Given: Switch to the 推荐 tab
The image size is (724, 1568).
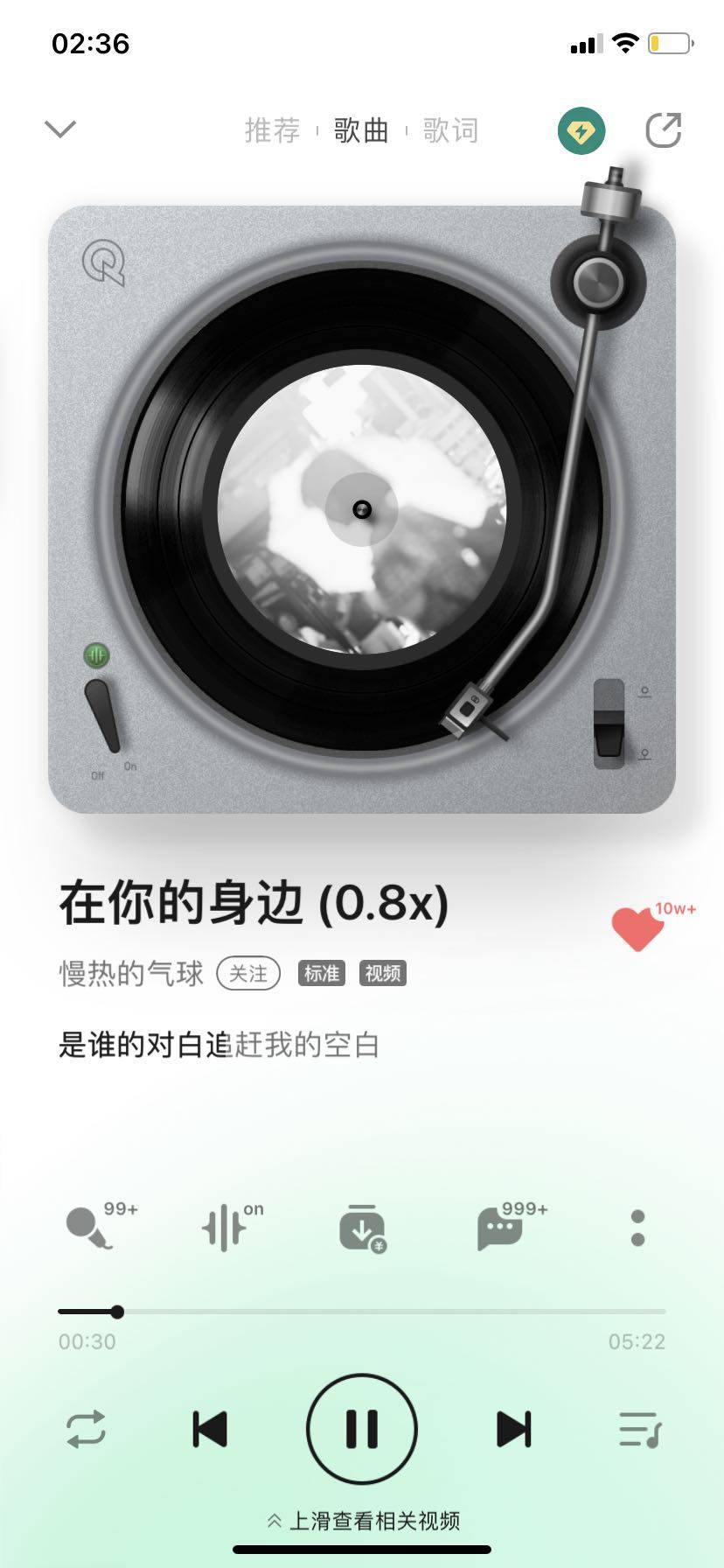Looking at the screenshot, I should point(272,130).
